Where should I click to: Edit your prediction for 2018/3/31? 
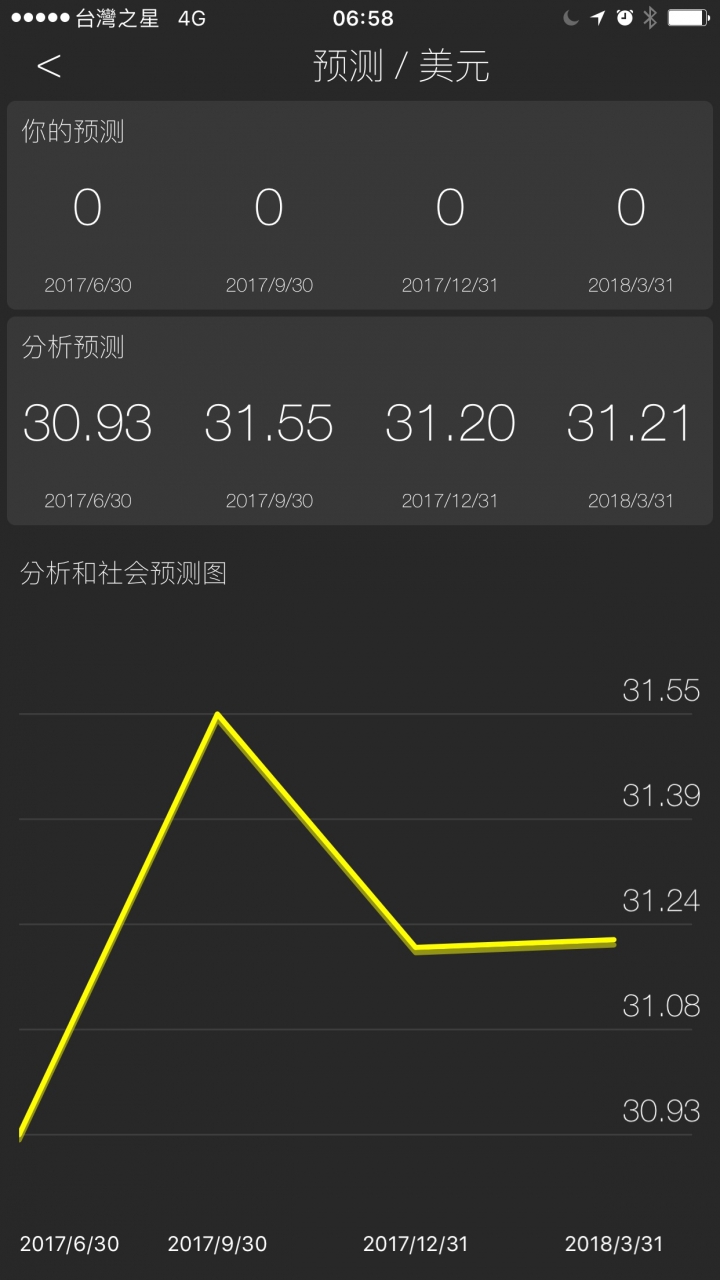[x=630, y=208]
